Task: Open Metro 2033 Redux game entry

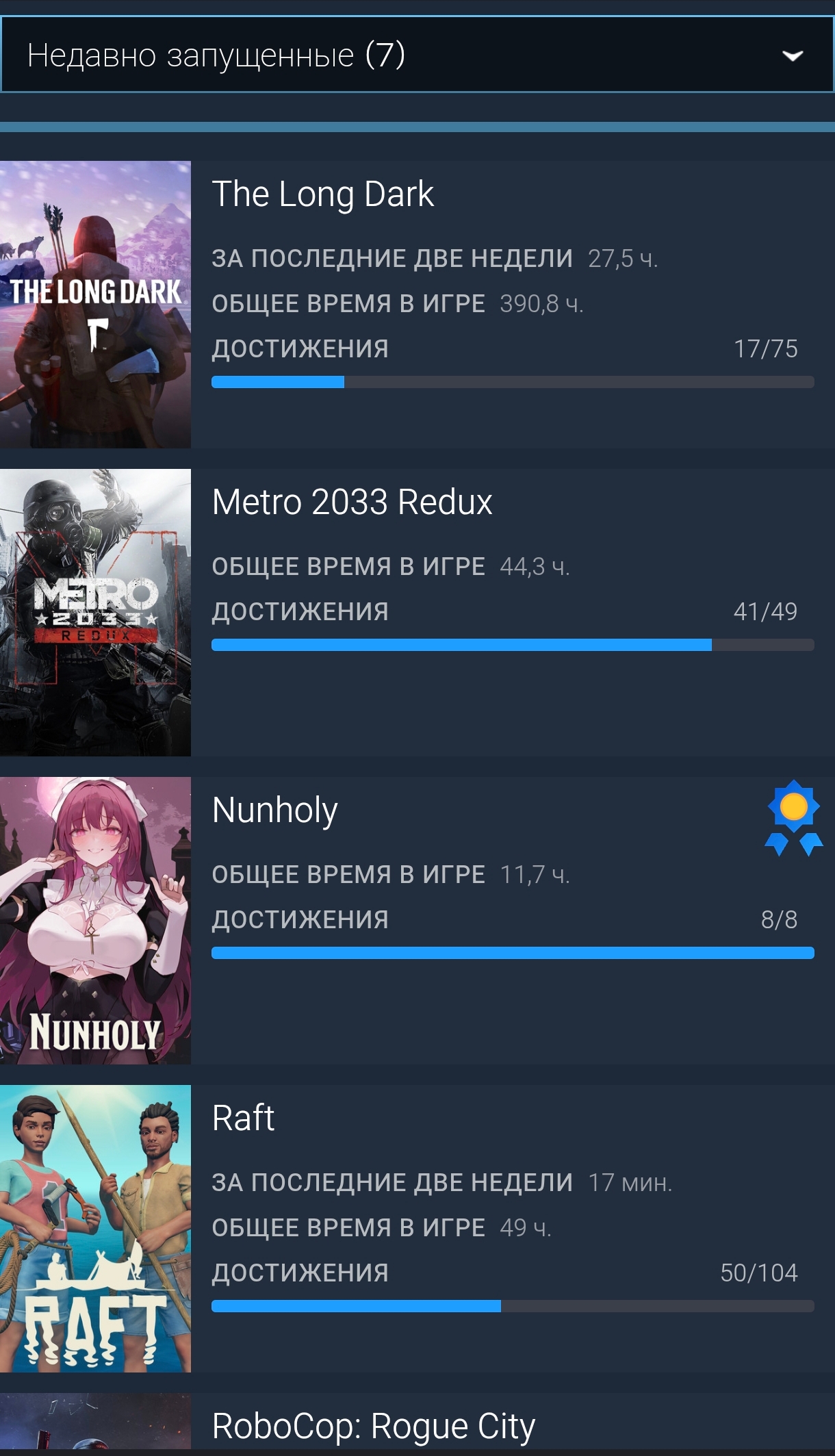Action: click(352, 502)
